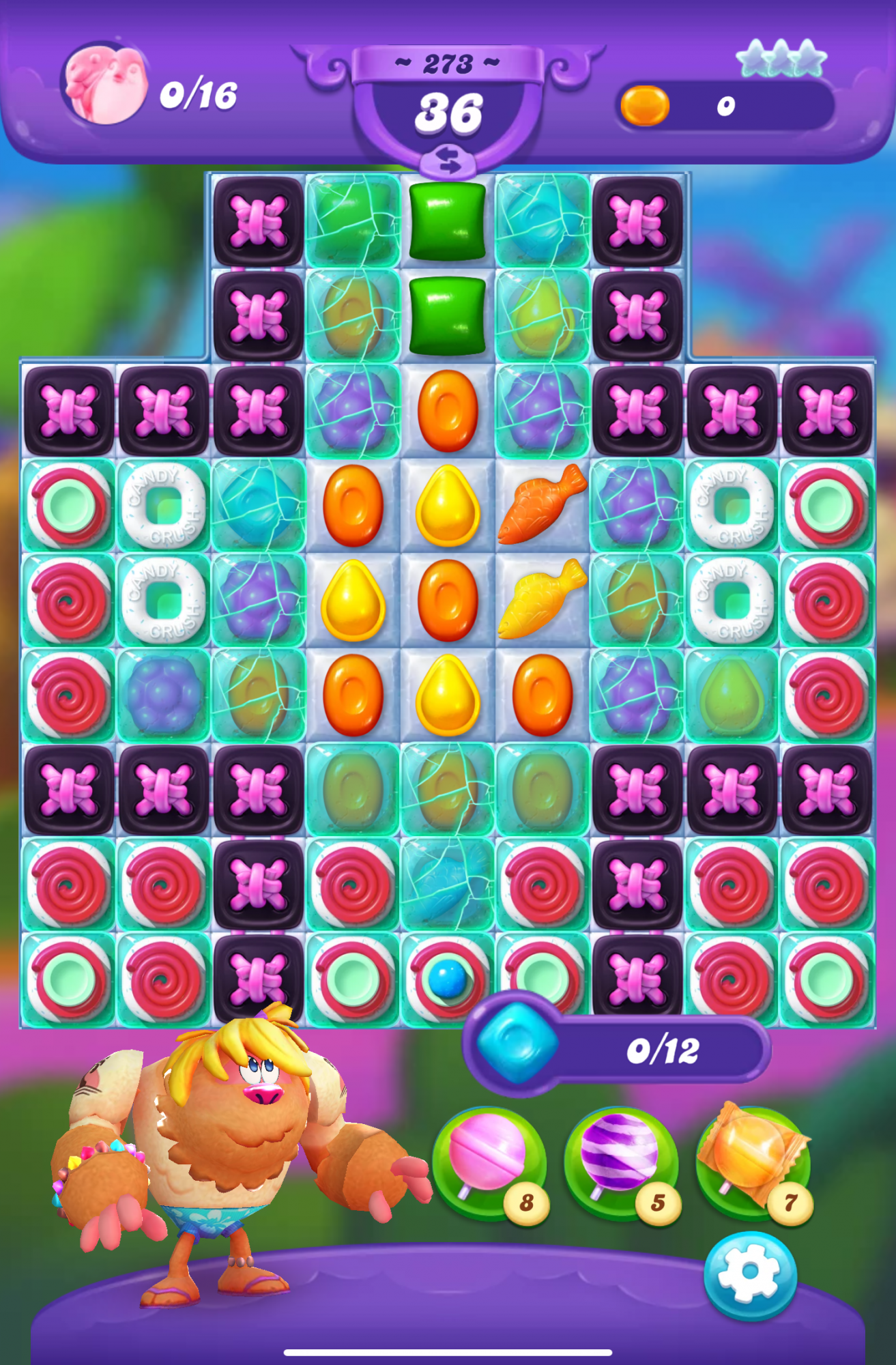Screen dimensions: 896x1365
Task: Tap the top green square candy
Action: pyautogui.click(x=447, y=221)
